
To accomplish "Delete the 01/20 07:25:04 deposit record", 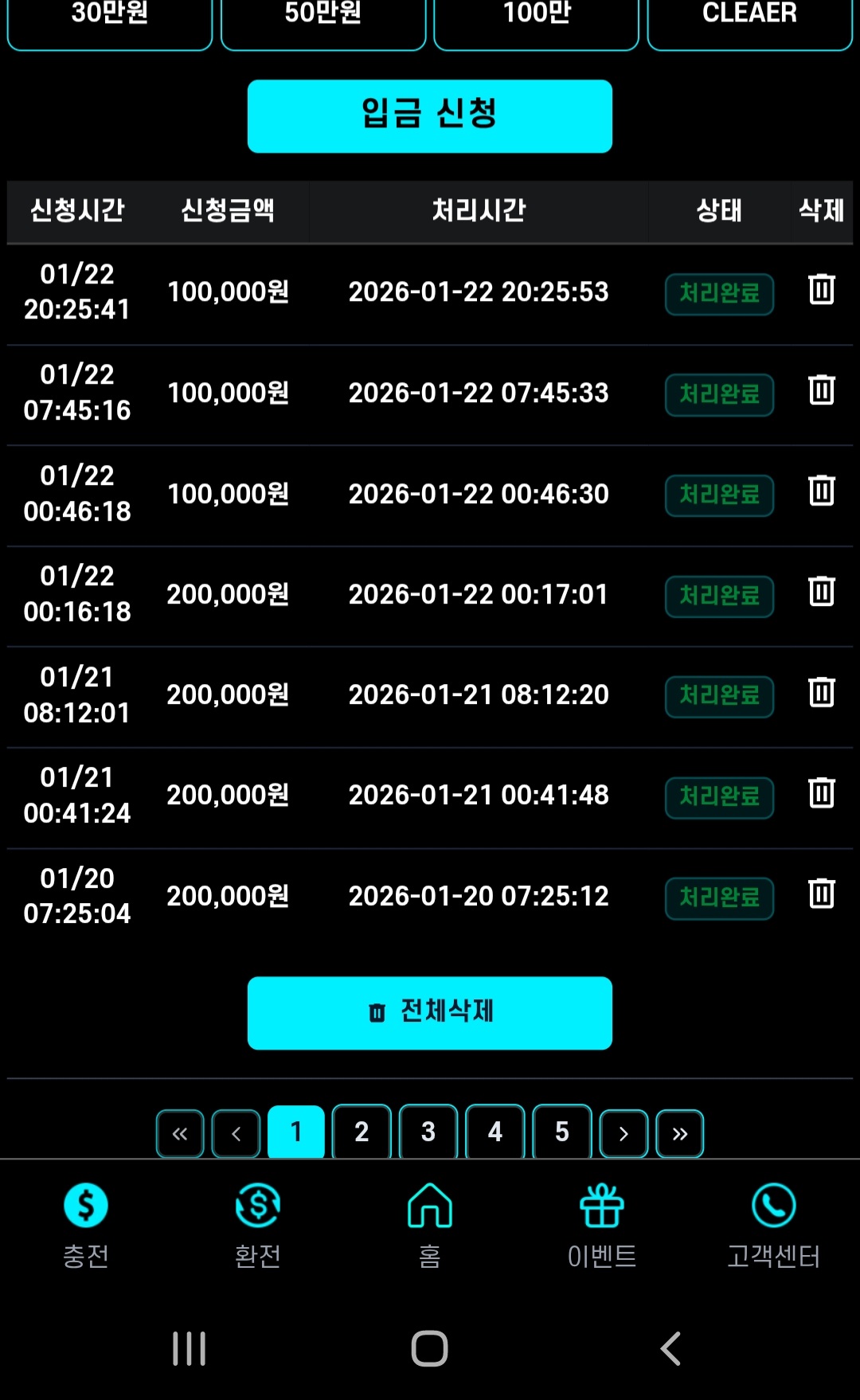I will pos(821,894).
